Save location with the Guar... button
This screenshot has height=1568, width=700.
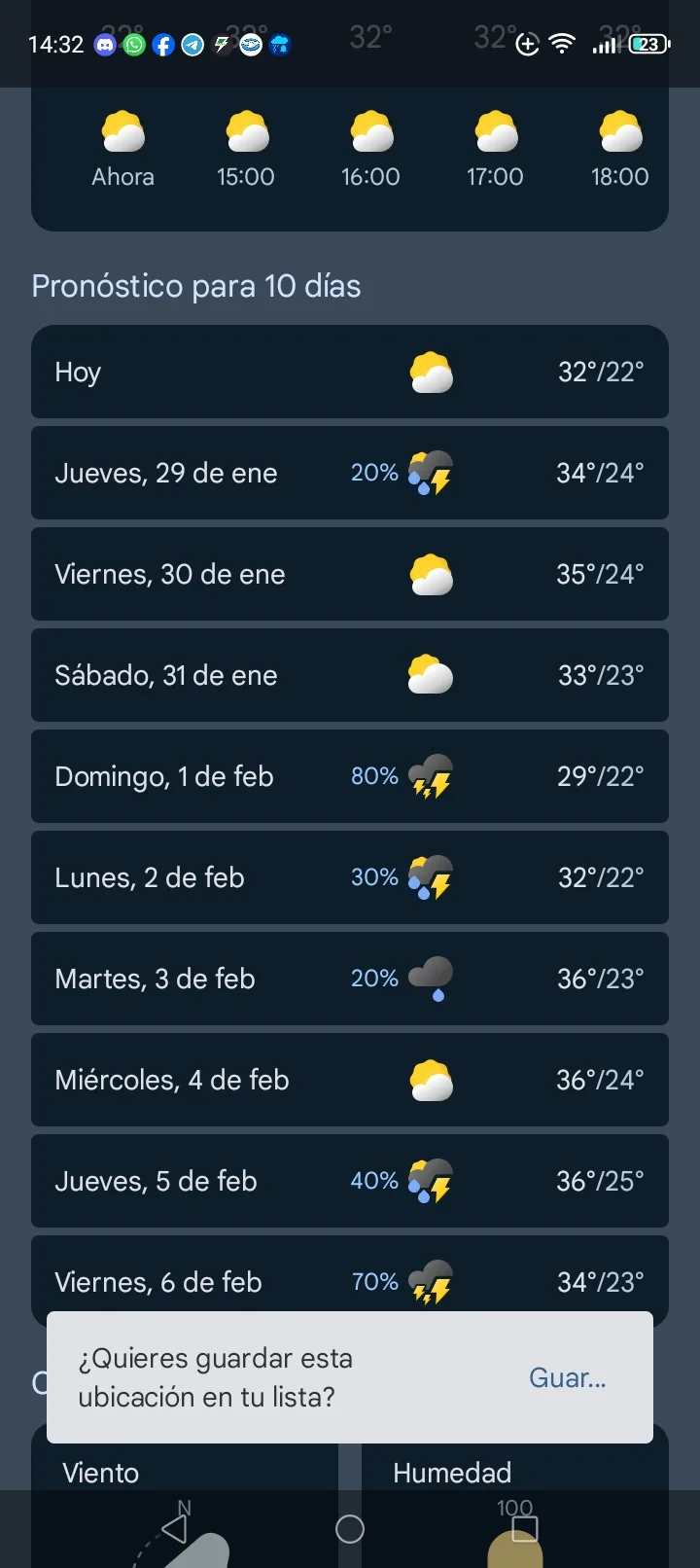click(x=567, y=1377)
